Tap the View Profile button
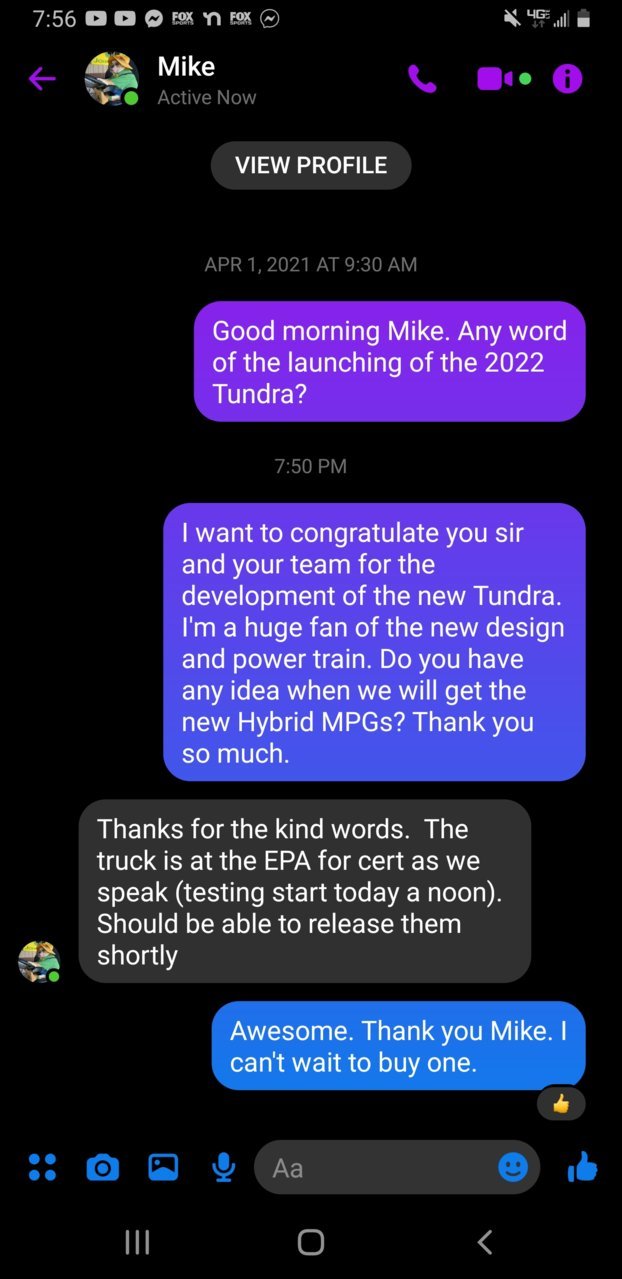Image resolution: width=622 pixels, height=1279 pixels. click(x=310, y=166)
